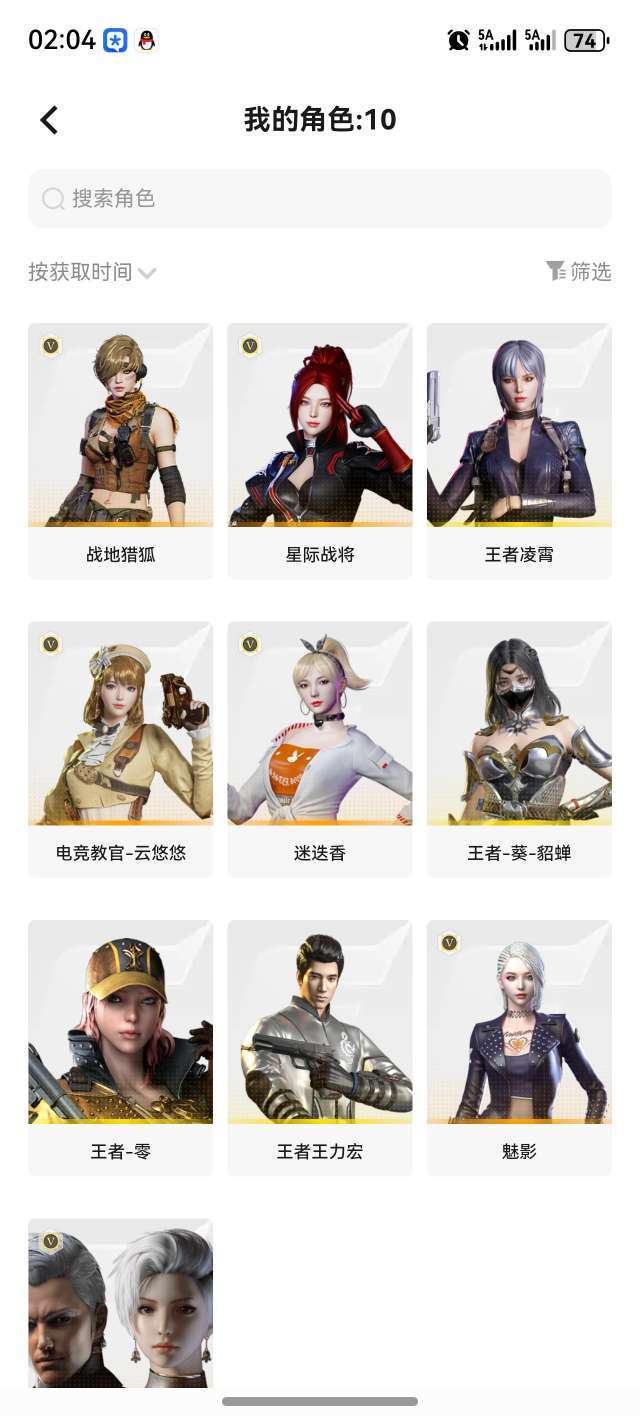640x1416 pixels.
Task: Select the 魅影 character card
Action: tap(519, 1047)
